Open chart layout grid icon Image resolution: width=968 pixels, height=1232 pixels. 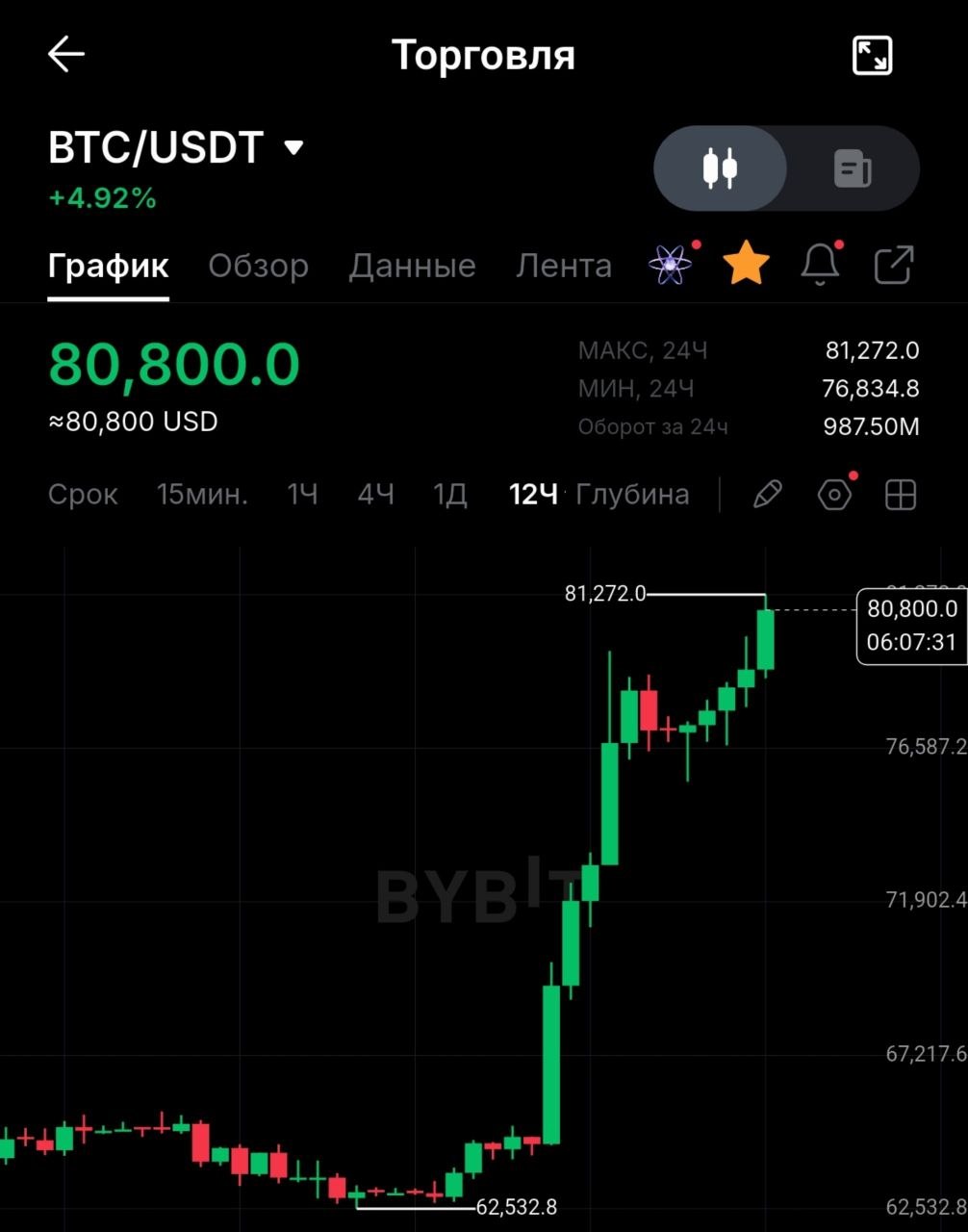(901, 495)
